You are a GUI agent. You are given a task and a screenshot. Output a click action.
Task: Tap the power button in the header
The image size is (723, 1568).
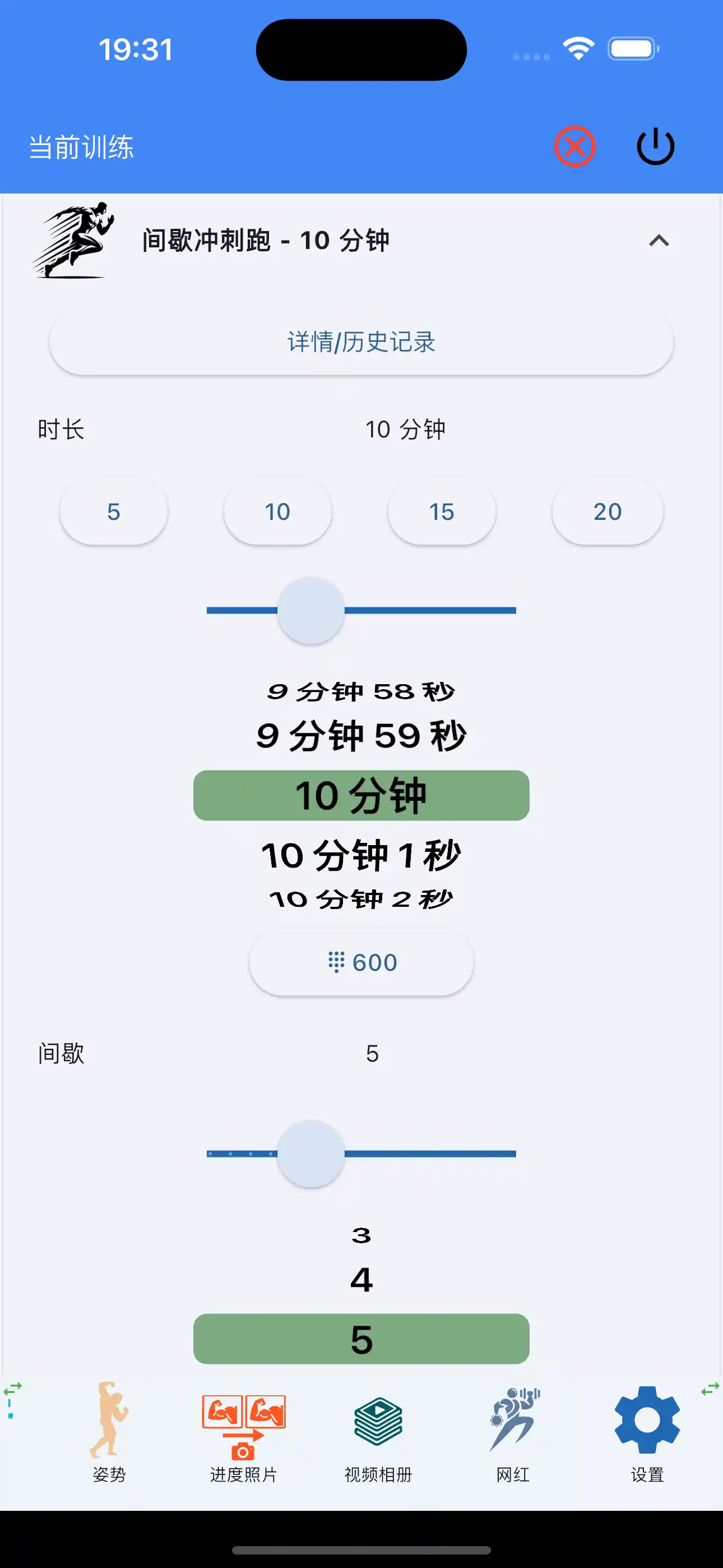coord(655,145)
